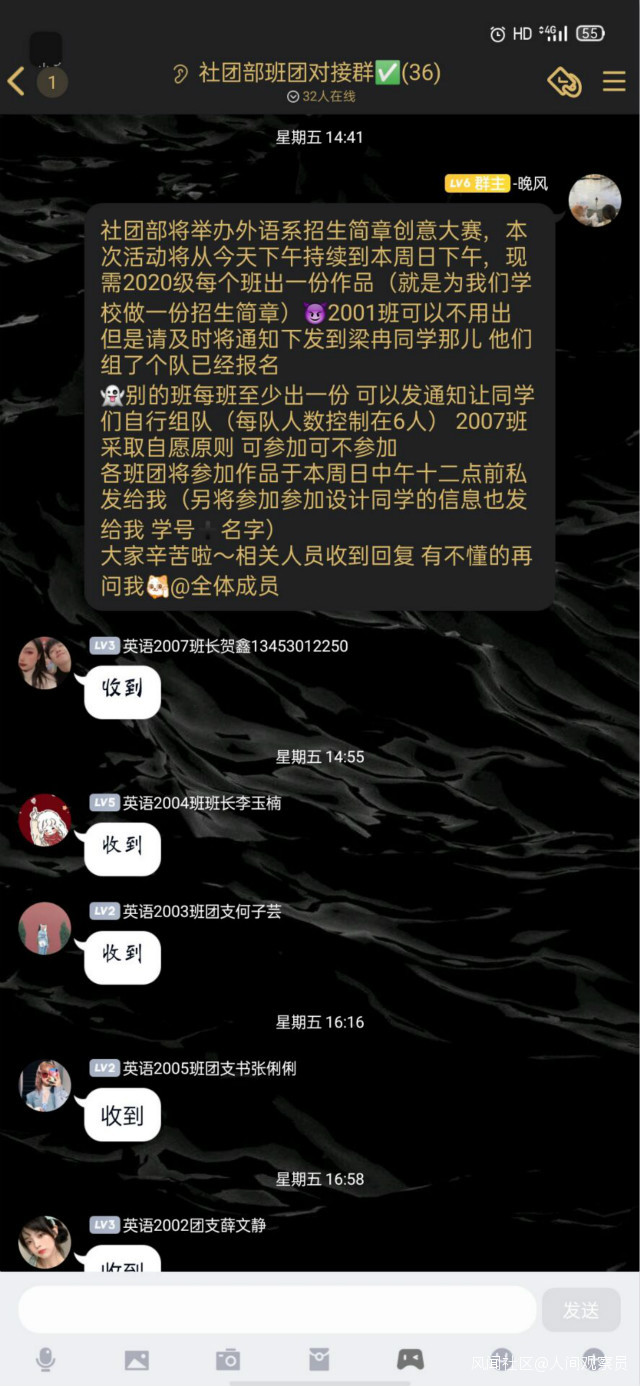The width and height of the screenshot is (640, 1386).
Task: Open avatar of 英语2004班班长李玉楠
Action: click(45, 820)
